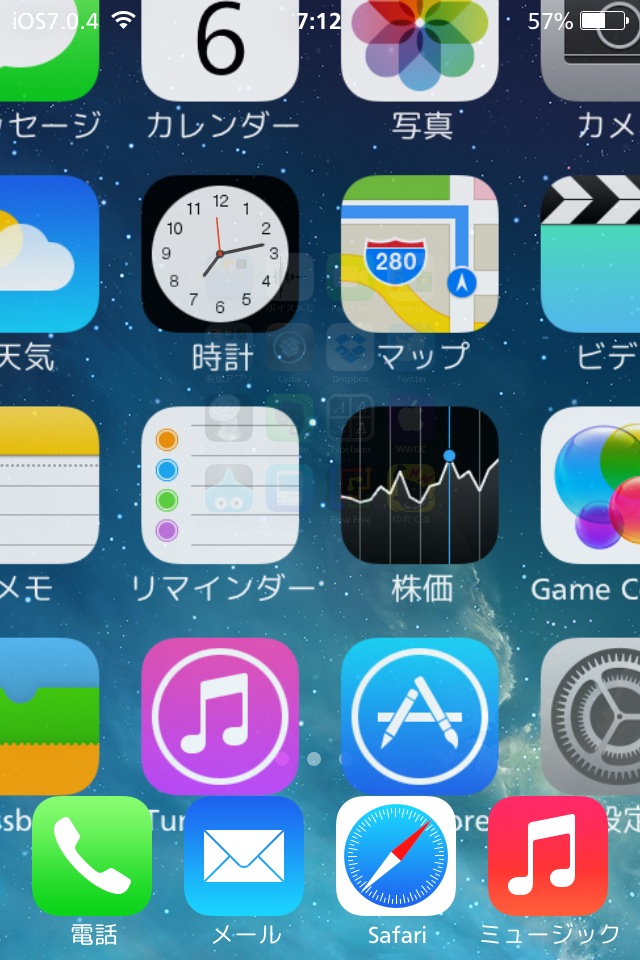Open the Videos app (ビデオ)
The width and height of the screenshot is (640, 960).
pos(592,255)
